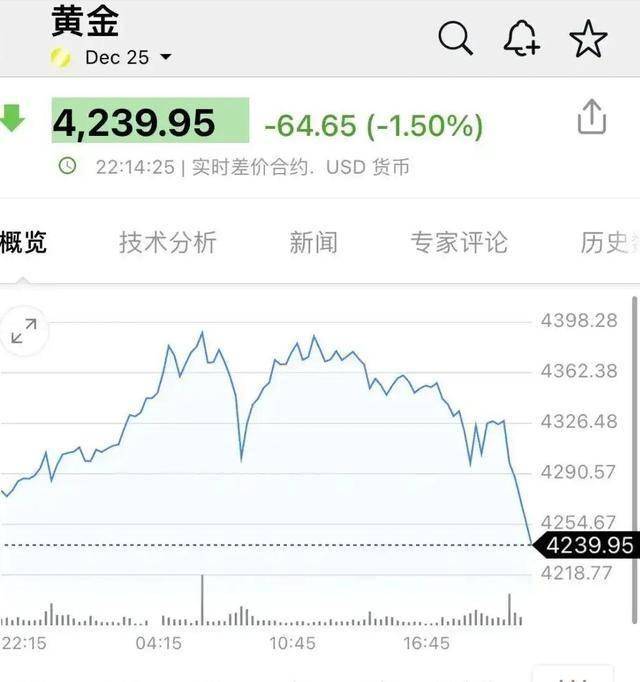Screen dimensions: 640x682
Task: Open the Dec 25 contract dropdown
Action: click(128, 58)
